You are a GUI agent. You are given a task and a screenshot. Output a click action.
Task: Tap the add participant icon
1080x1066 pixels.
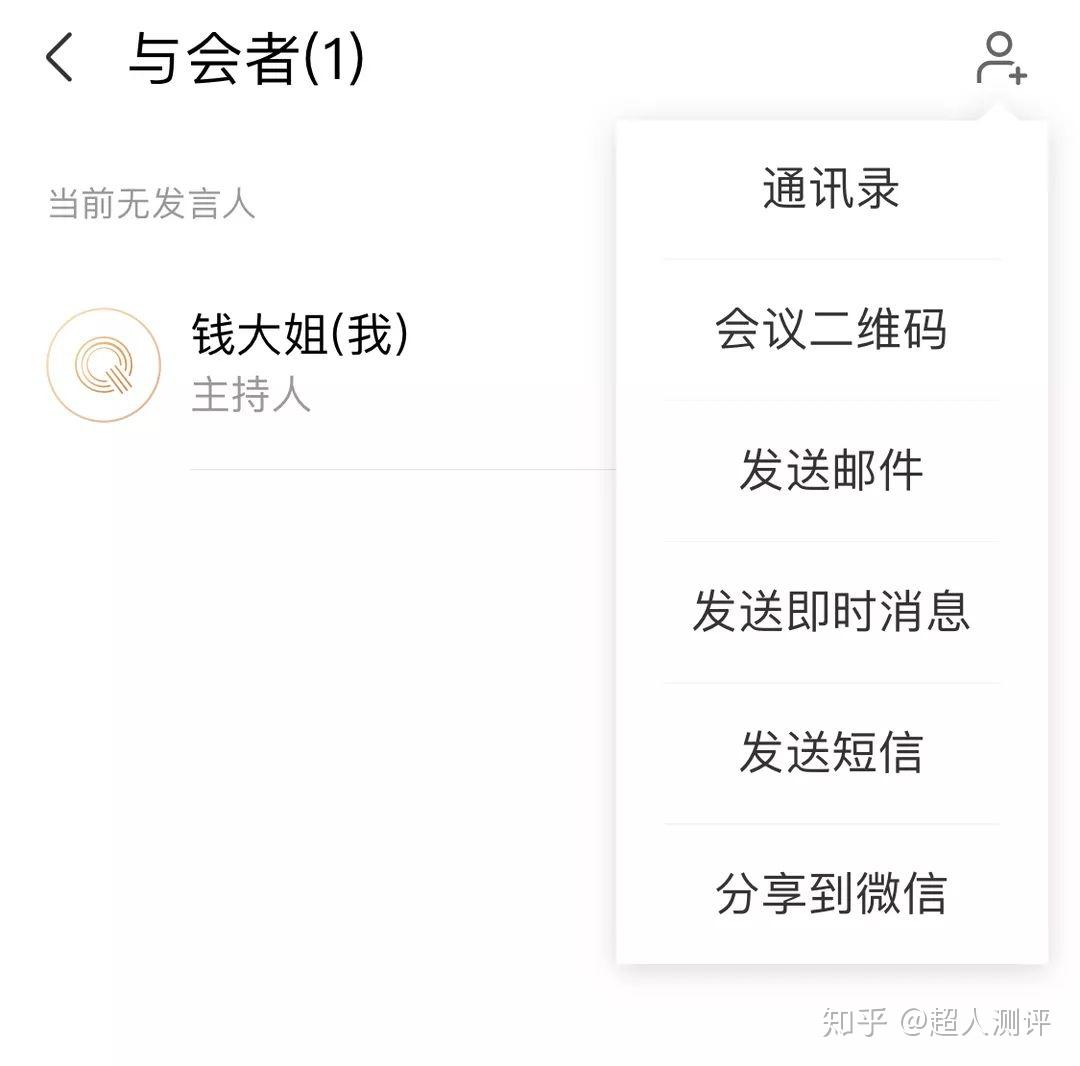click(1001, 58)
